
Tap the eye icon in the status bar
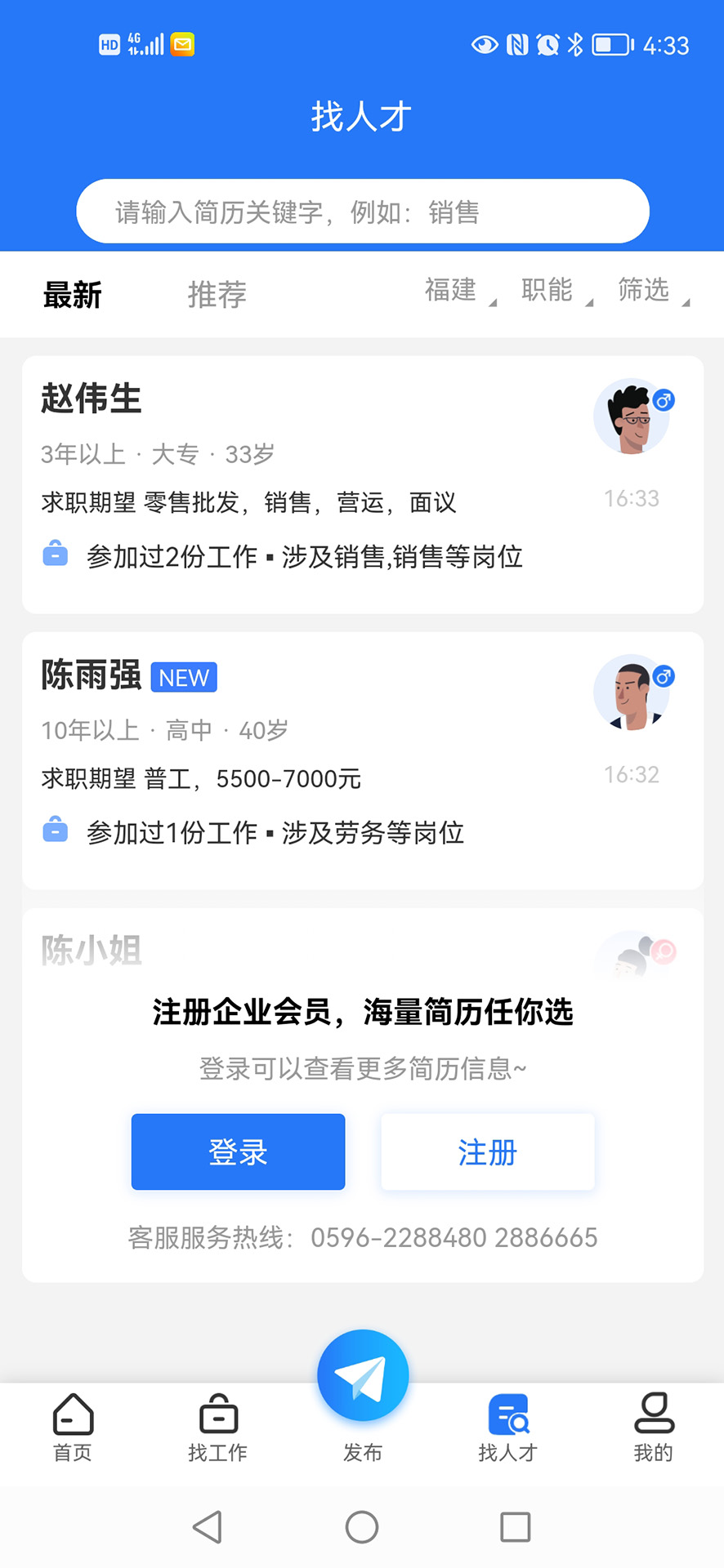click(485, 45)
